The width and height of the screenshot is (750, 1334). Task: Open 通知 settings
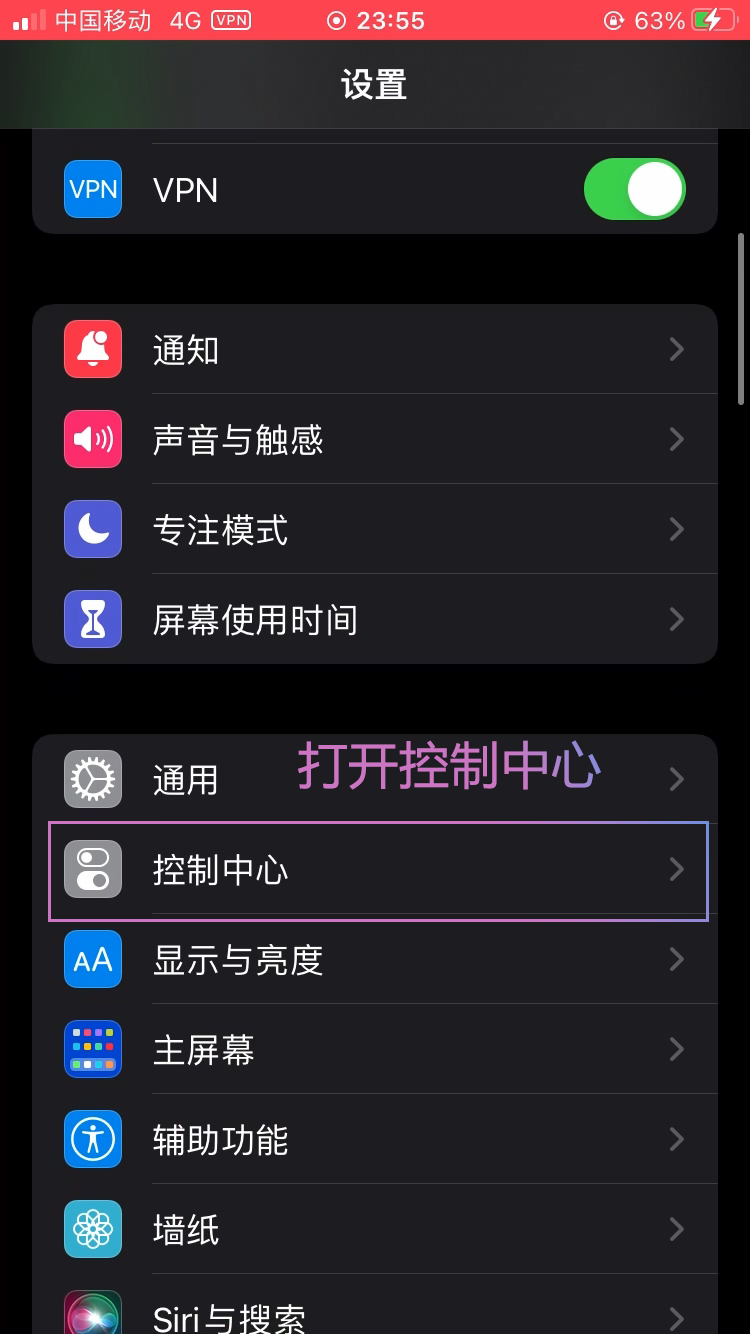[x=375, y=349]
